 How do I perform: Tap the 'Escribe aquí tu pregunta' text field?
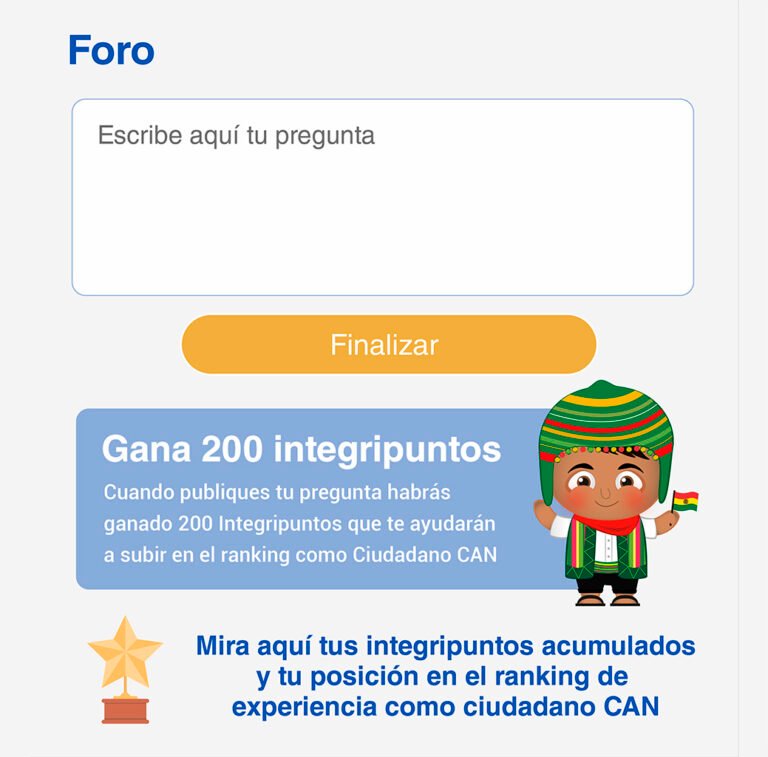[x=382, y=197]
